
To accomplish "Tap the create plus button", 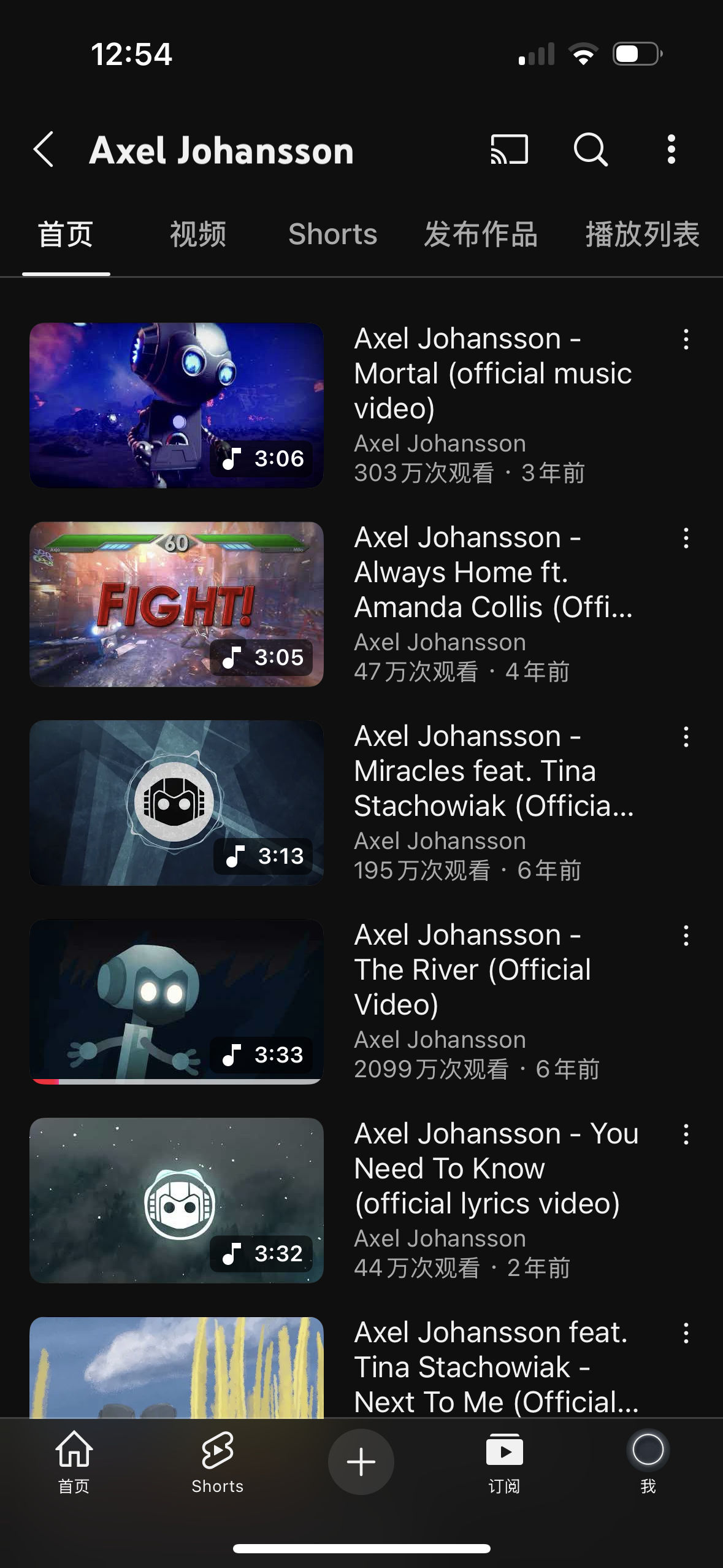I will 361,1462.
